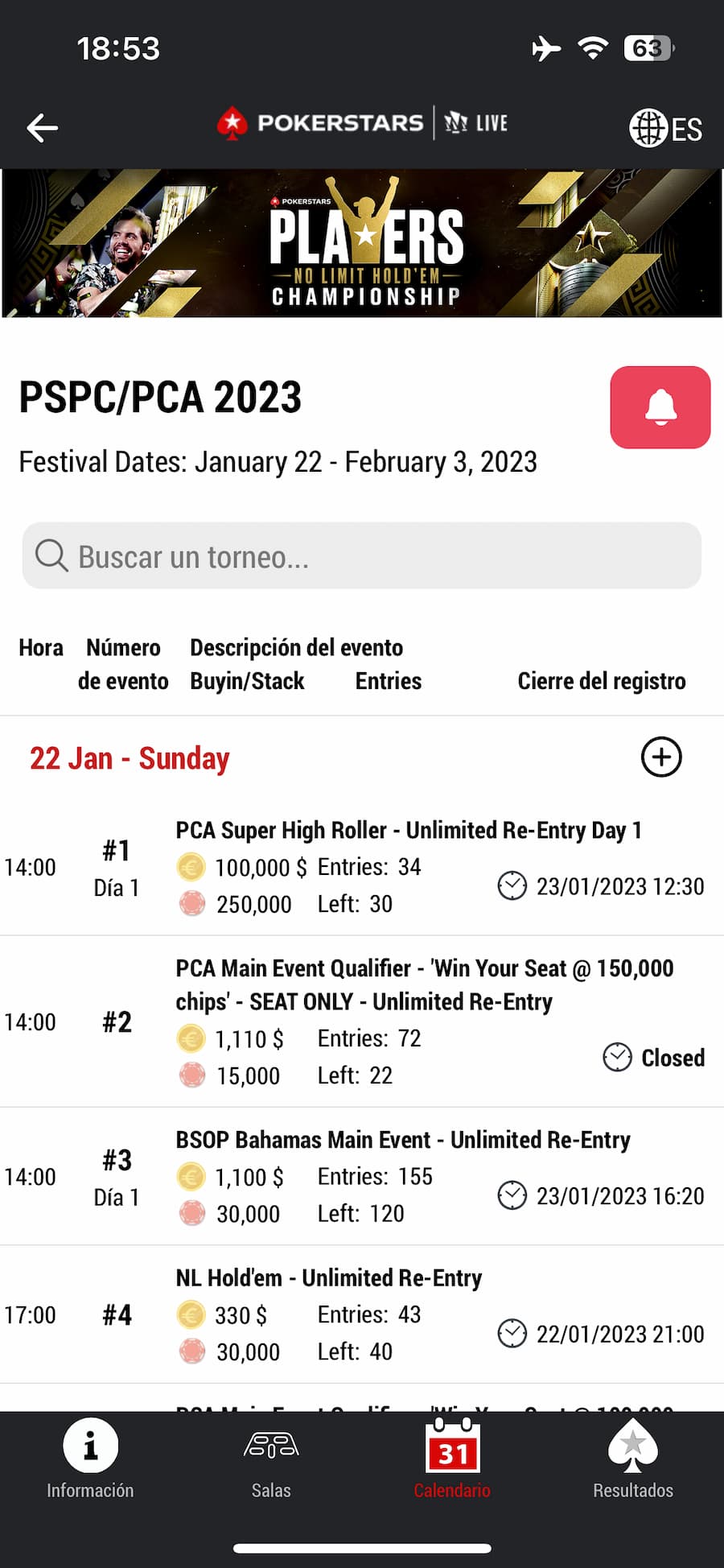Switch to the Información tab
This screenshot has height=1568, width=724.
[90, 1459]
